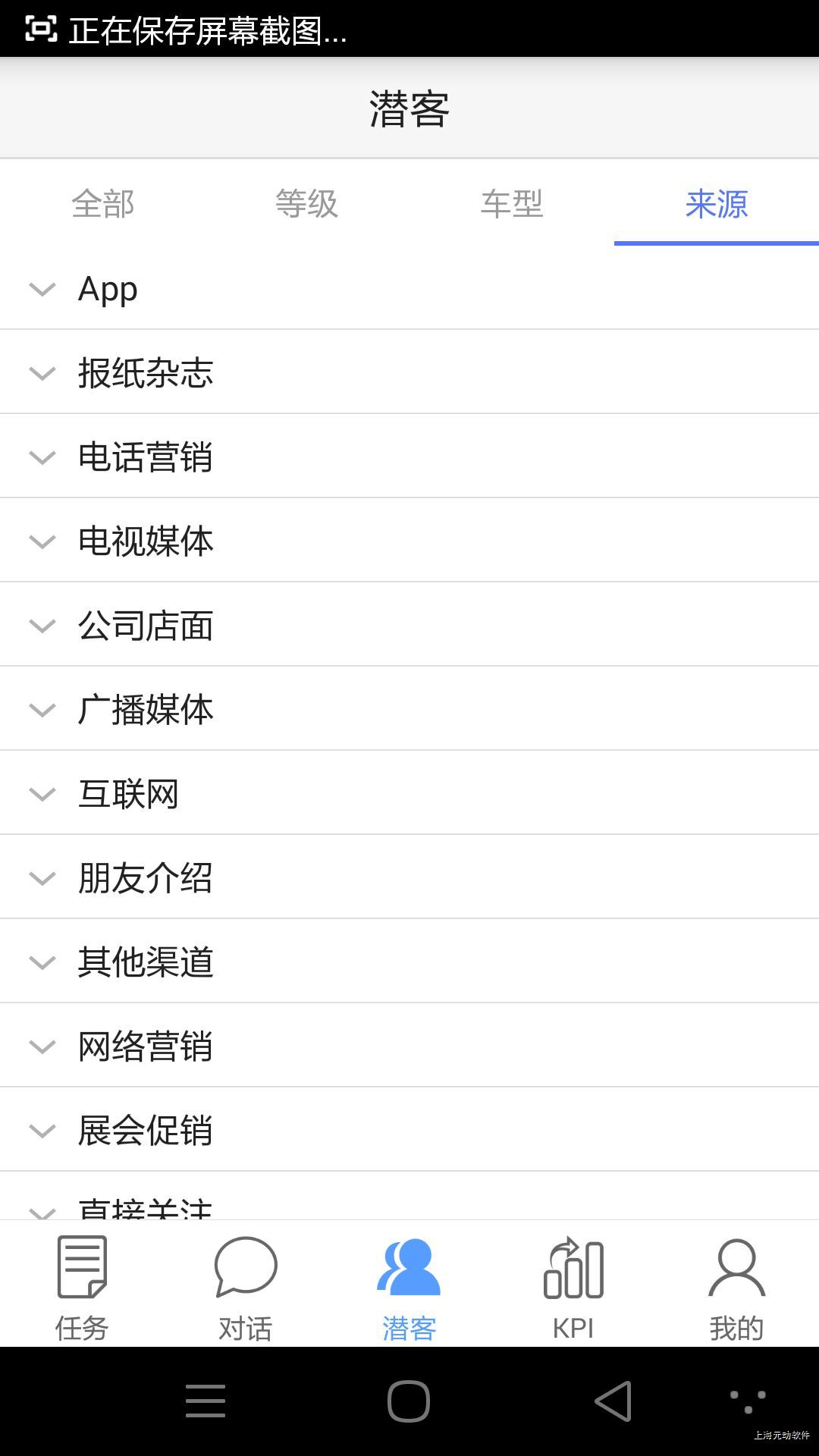This screenshot has width=819, height=1456.
Task: Go to the 任务 tab
Action: point(82,1286)
